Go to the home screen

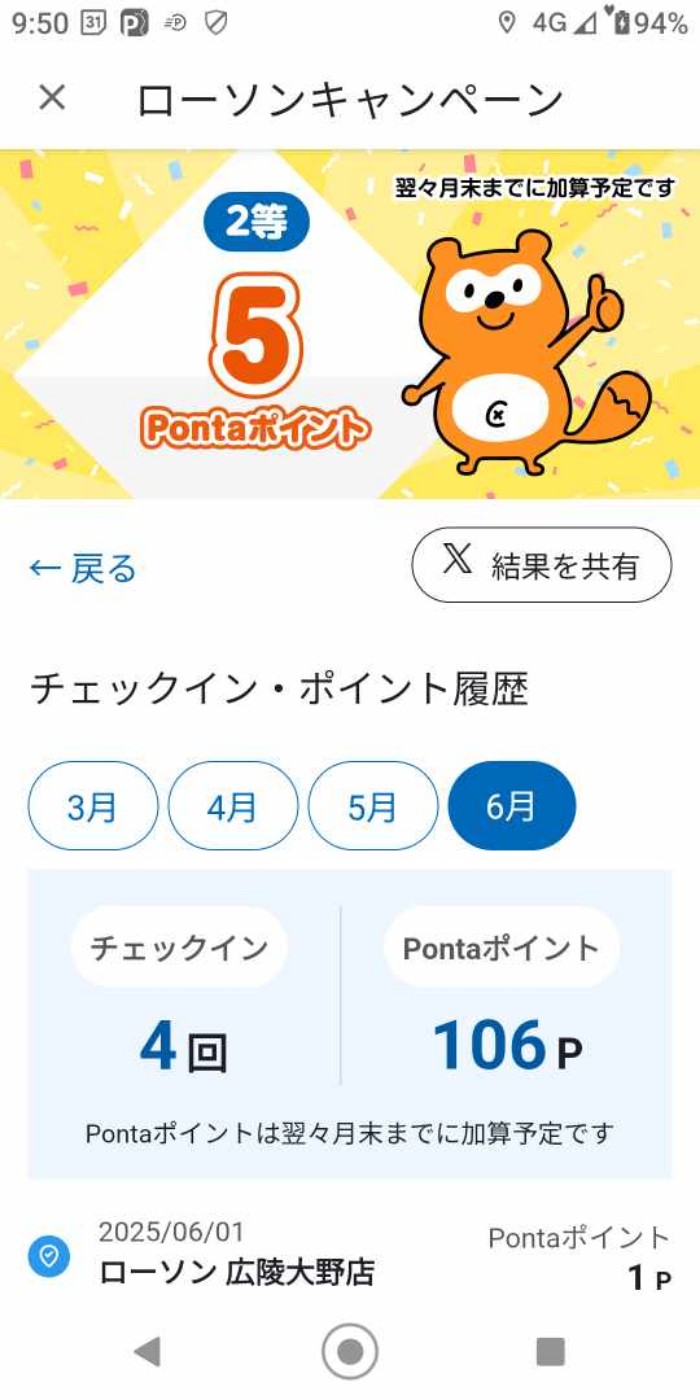coord(350,1352)
